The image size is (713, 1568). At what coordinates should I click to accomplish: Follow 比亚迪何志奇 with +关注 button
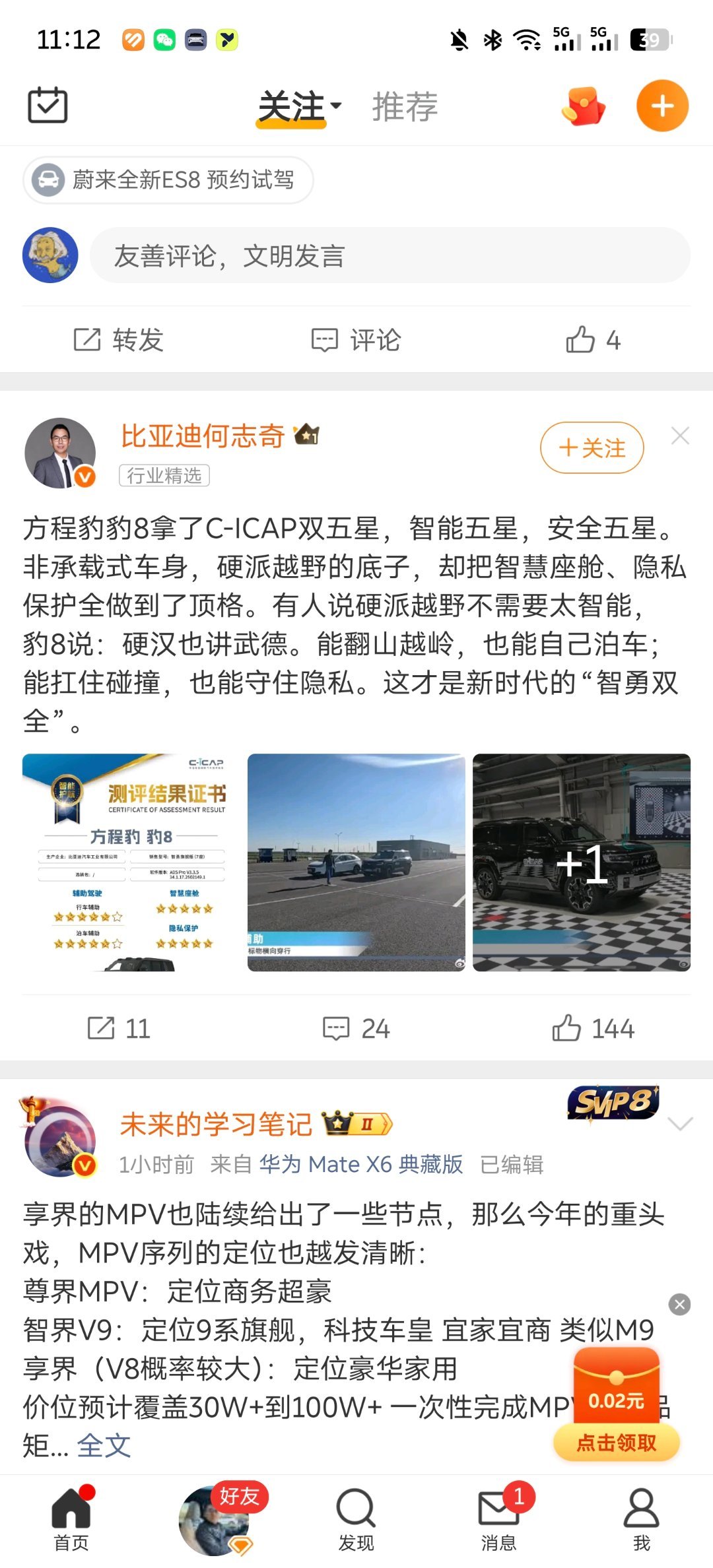pos(591,447)
